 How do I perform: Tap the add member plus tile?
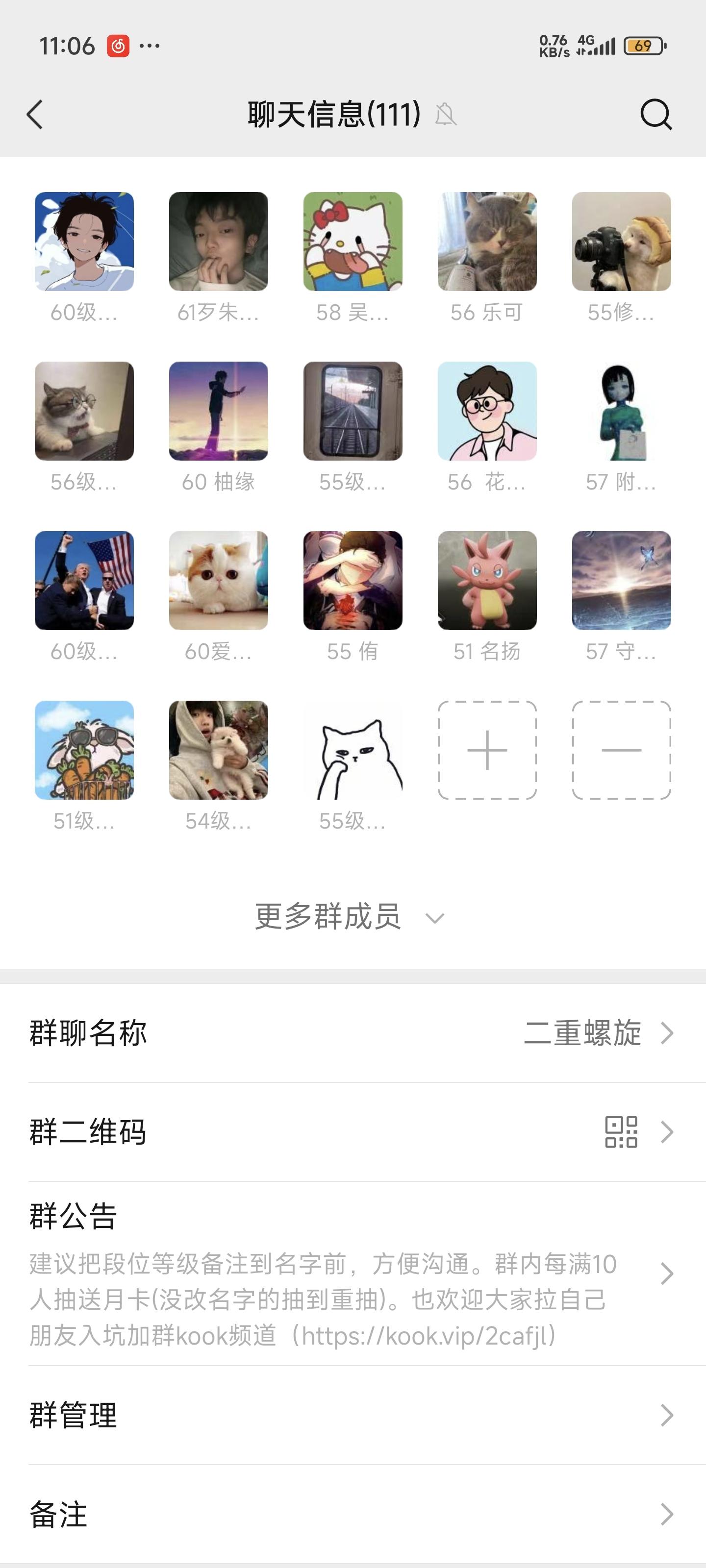(487, 750)
